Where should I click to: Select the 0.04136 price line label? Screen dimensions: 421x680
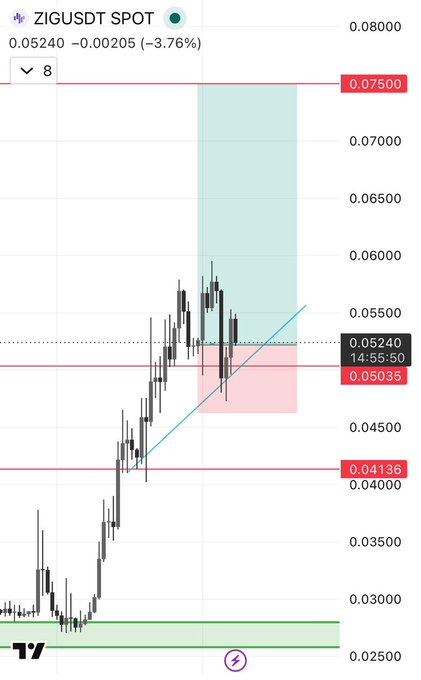(374, 469)
